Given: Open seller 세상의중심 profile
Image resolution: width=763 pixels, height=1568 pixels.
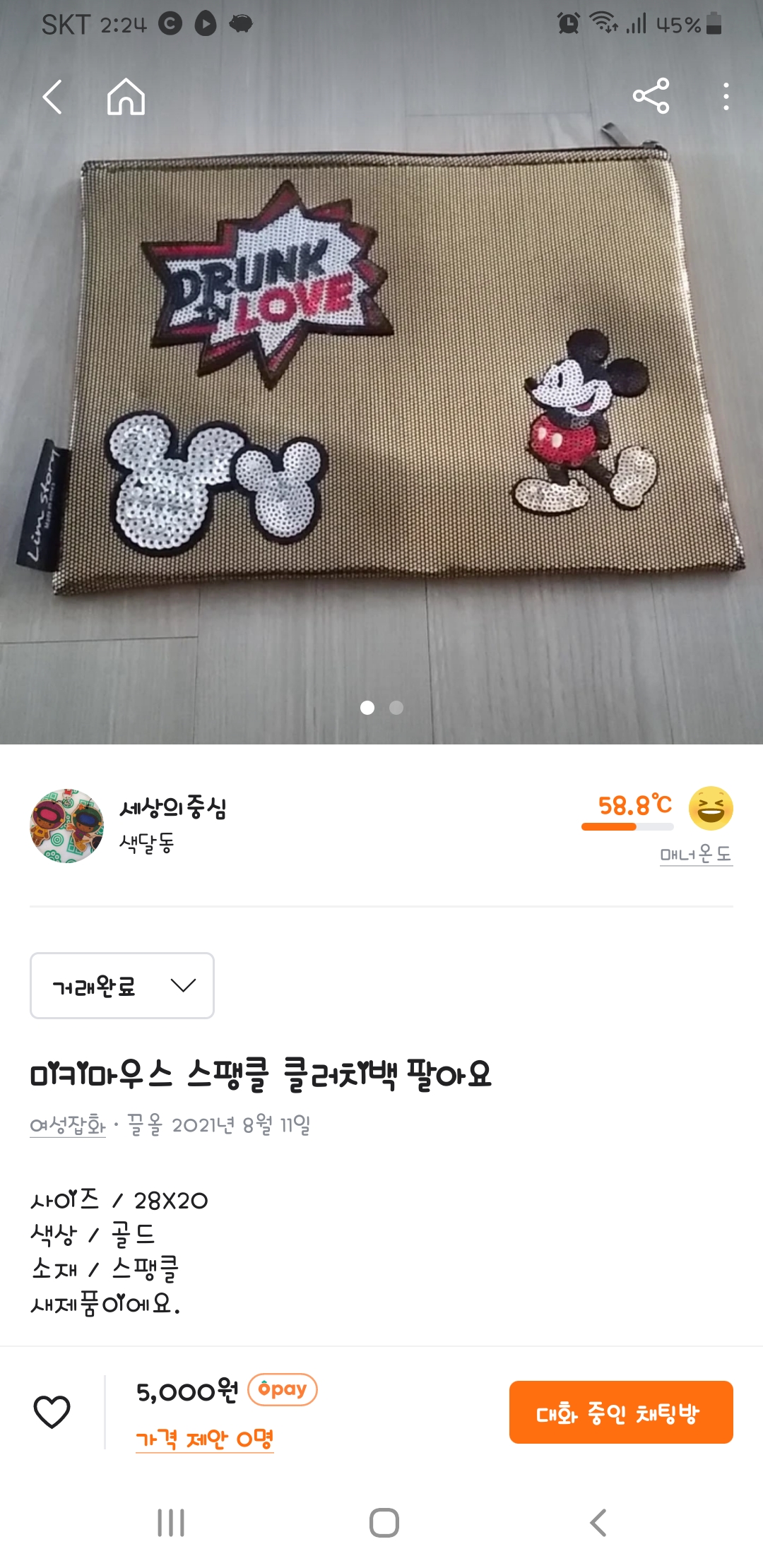Looking at the screenshot, I should tap(172, 809).
